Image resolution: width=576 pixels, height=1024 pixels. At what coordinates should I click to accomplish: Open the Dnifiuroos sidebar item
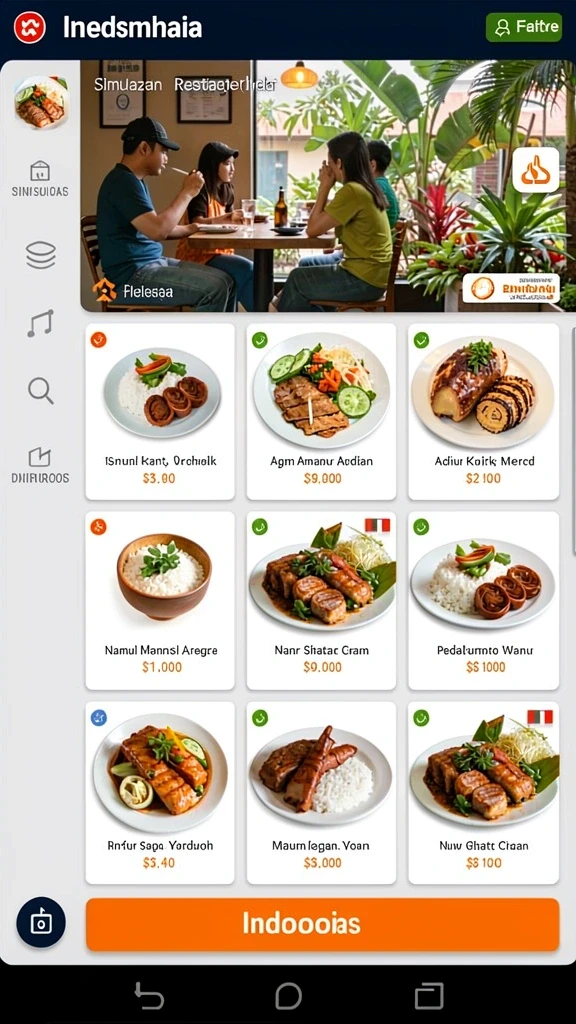tap(40, 465)
